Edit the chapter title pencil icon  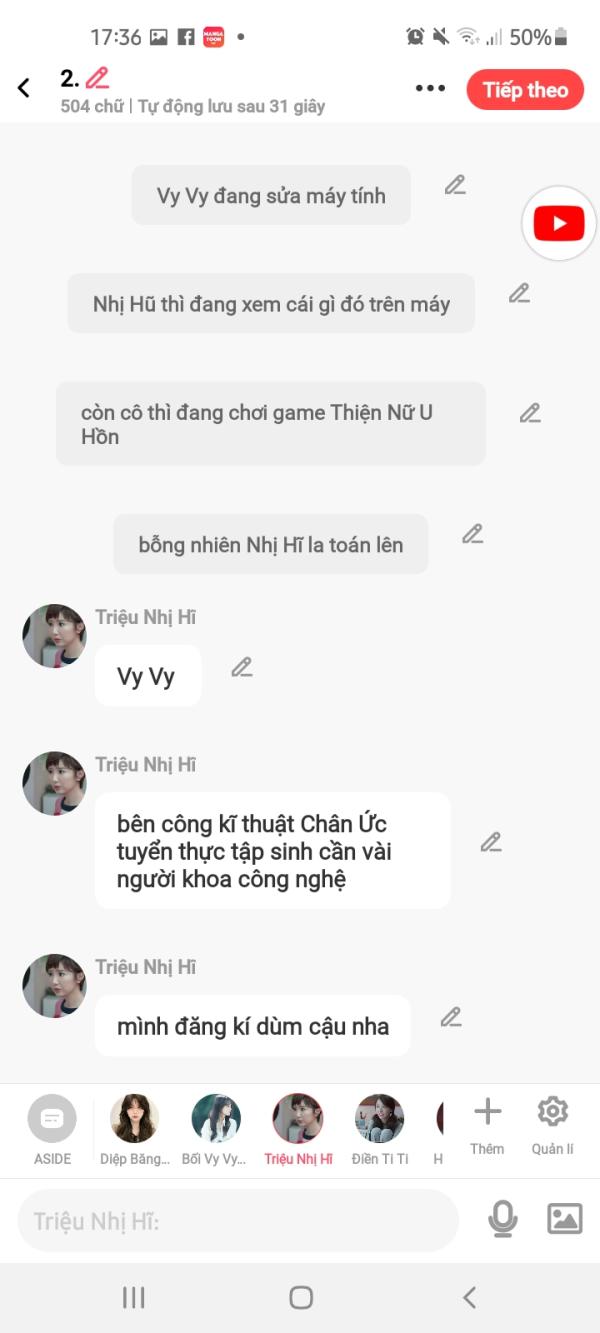97,77
